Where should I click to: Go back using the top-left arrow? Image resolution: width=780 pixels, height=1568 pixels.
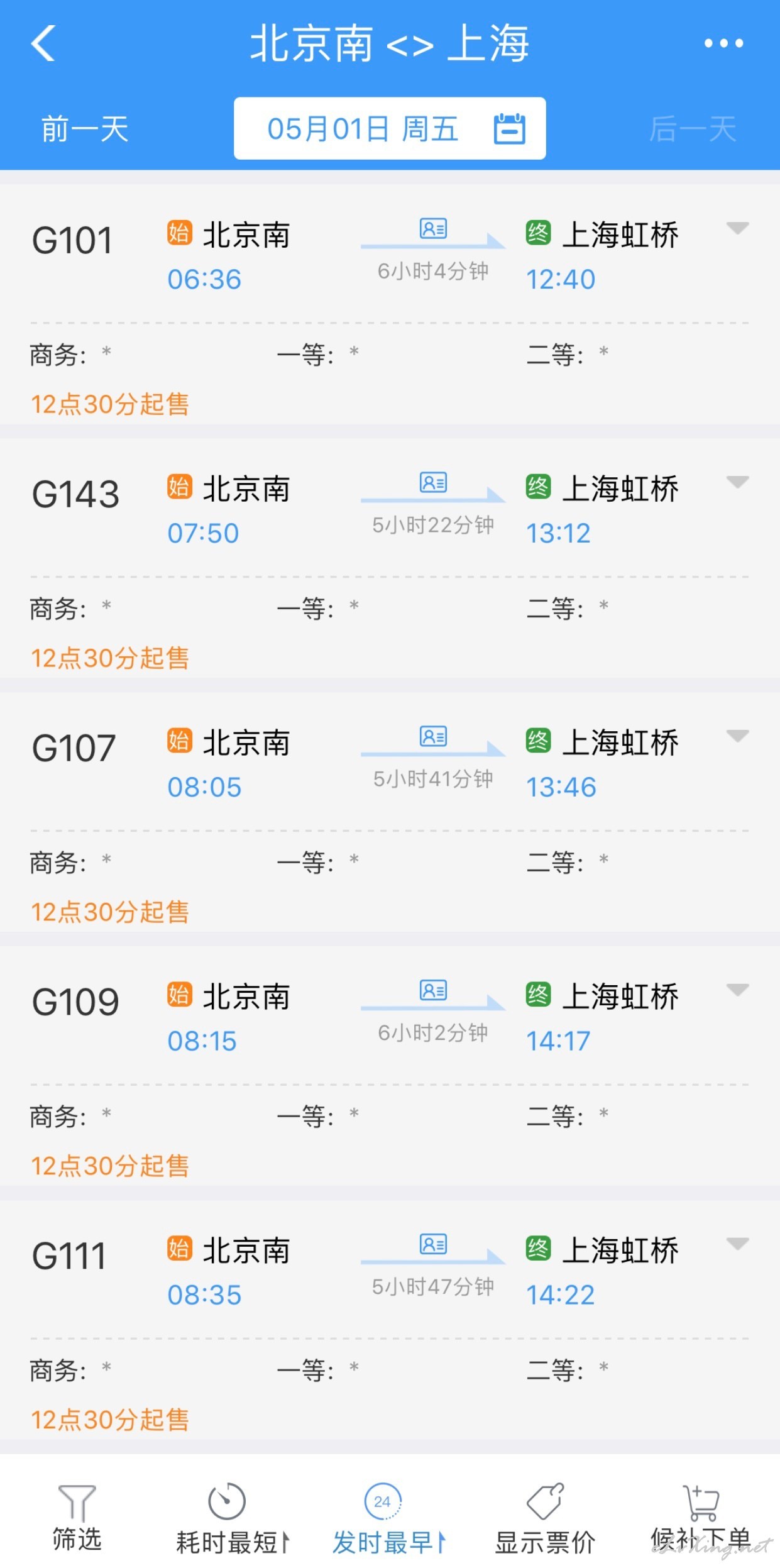coord(43,43)
